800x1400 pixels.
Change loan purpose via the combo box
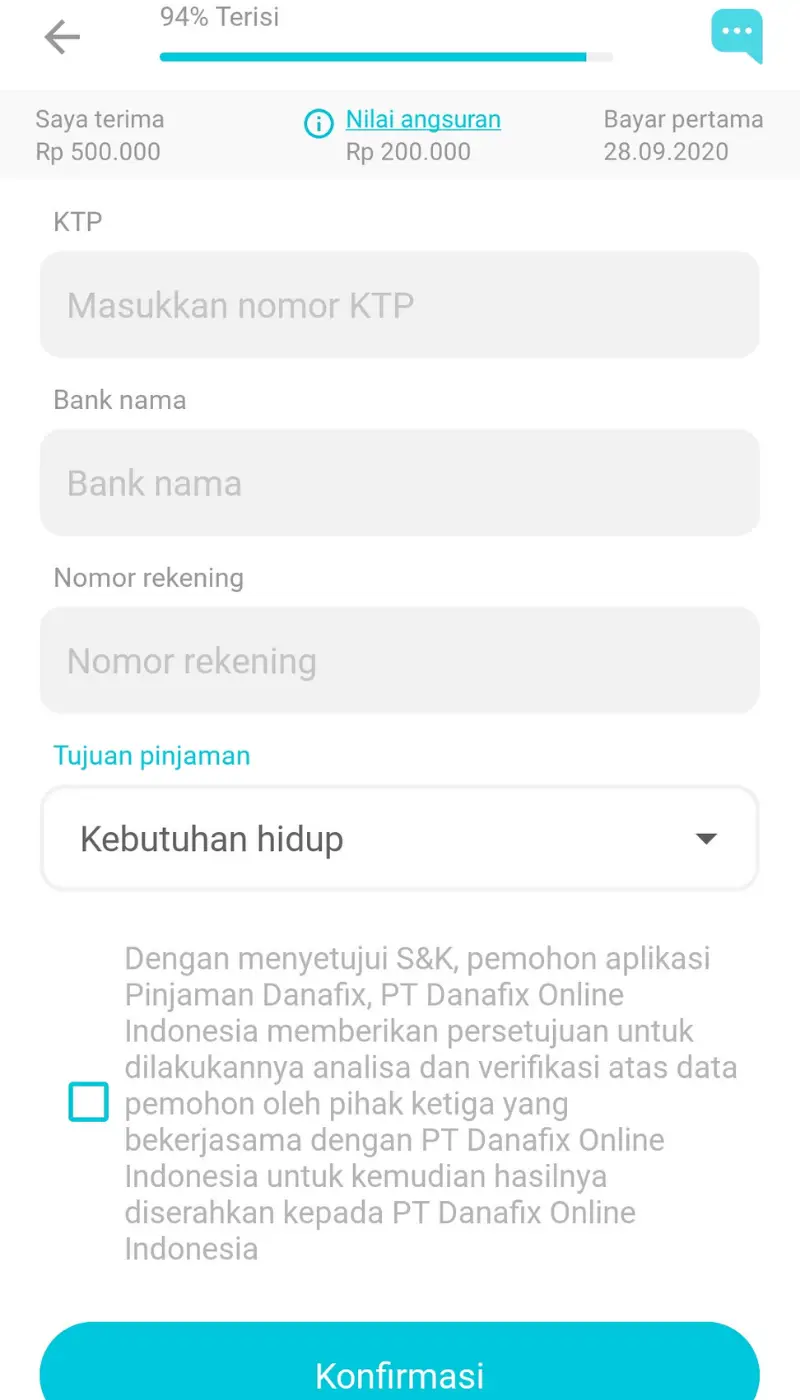399,838
